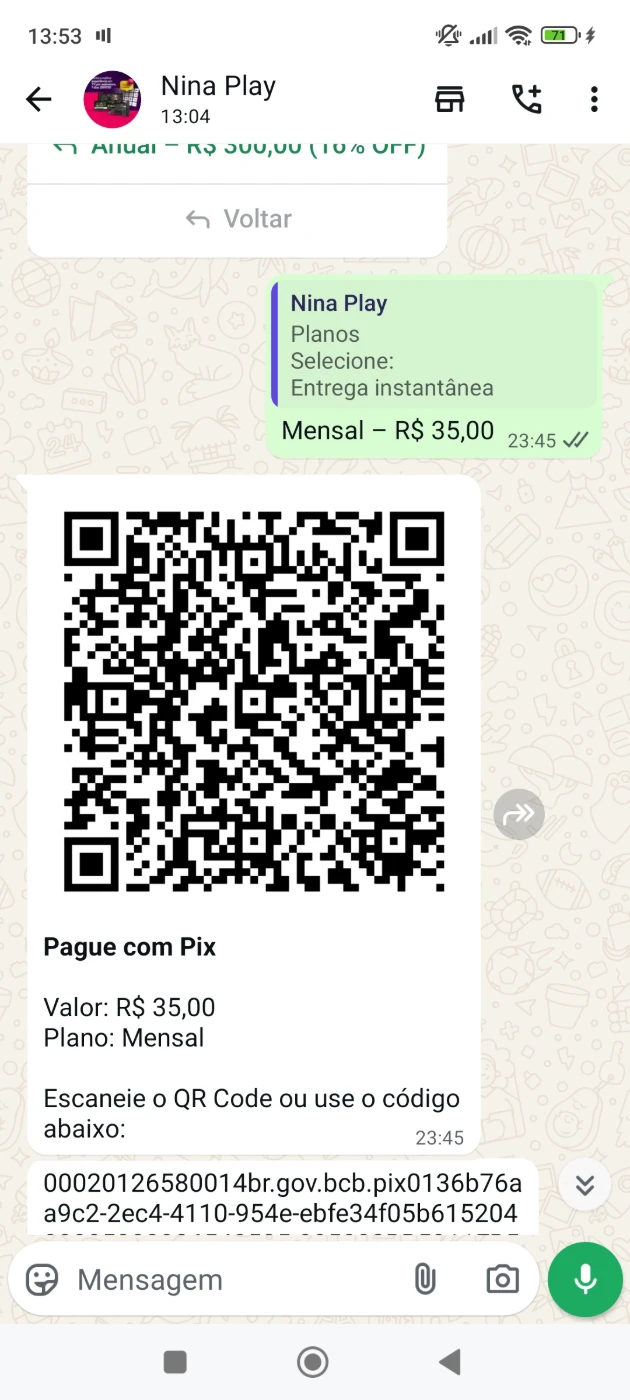This screenshot has width=630, height=1400.
Task: Jump to latest messages with down arrows
Action: [585, 1185]
